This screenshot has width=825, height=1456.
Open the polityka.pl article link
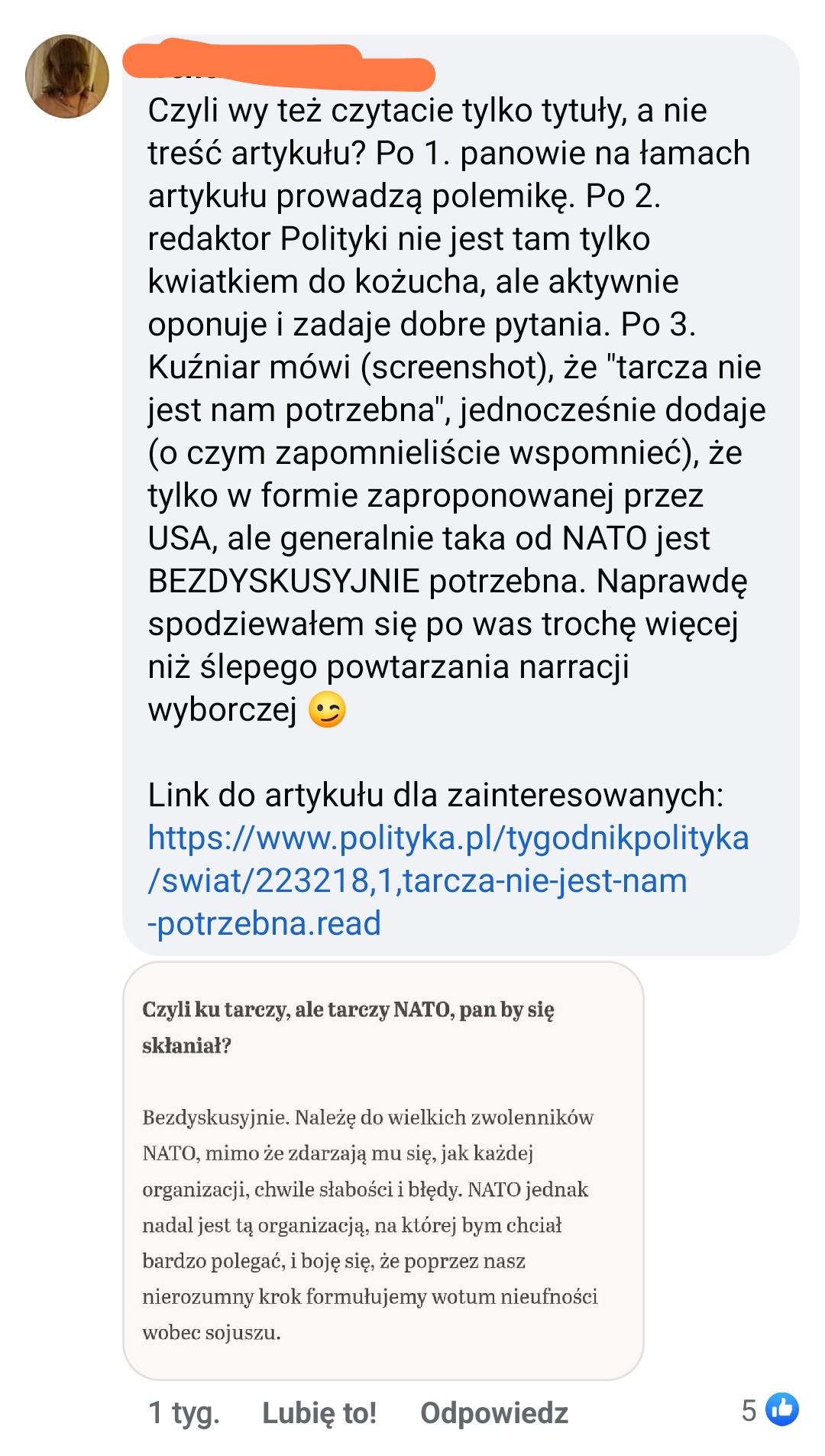(448, 880)
